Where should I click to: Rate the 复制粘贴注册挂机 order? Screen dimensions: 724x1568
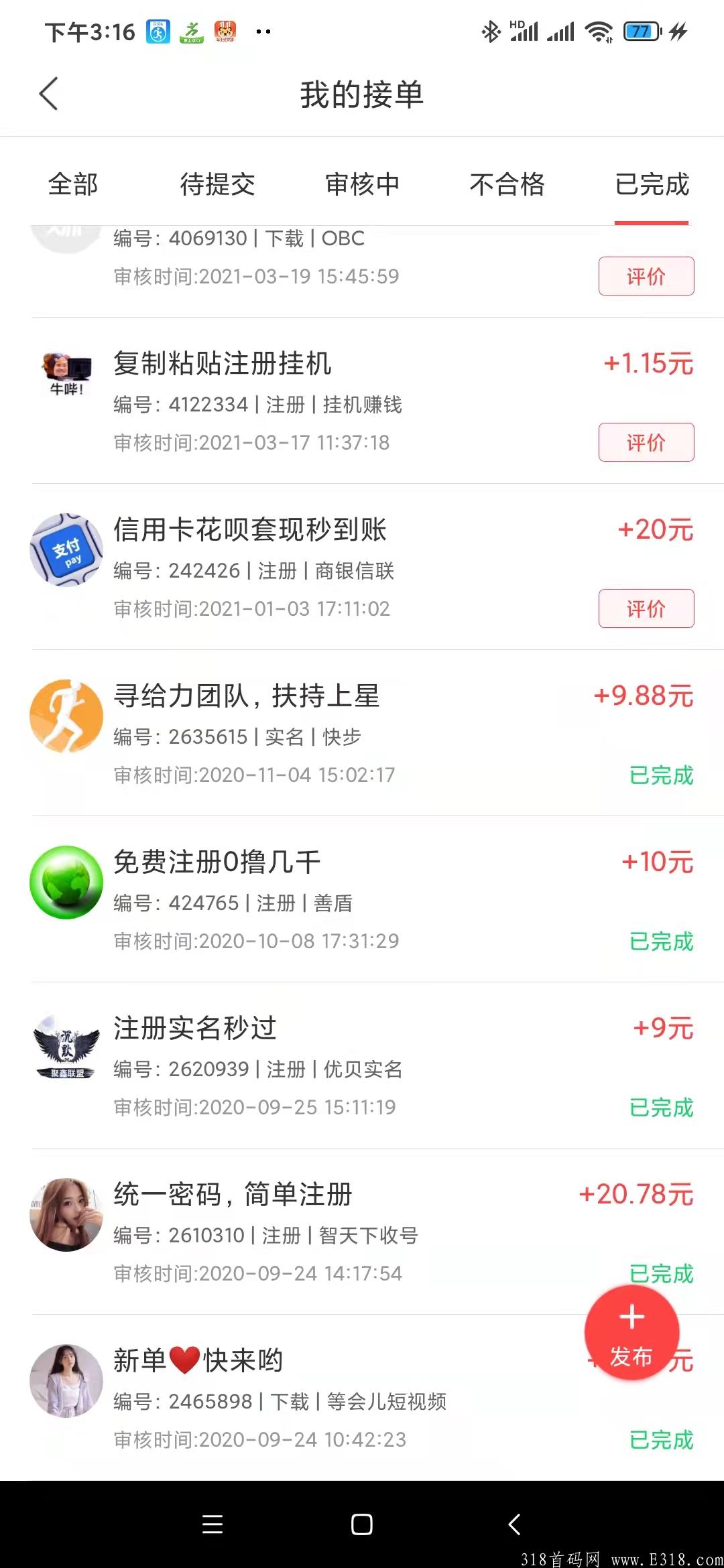pos(646,442)
